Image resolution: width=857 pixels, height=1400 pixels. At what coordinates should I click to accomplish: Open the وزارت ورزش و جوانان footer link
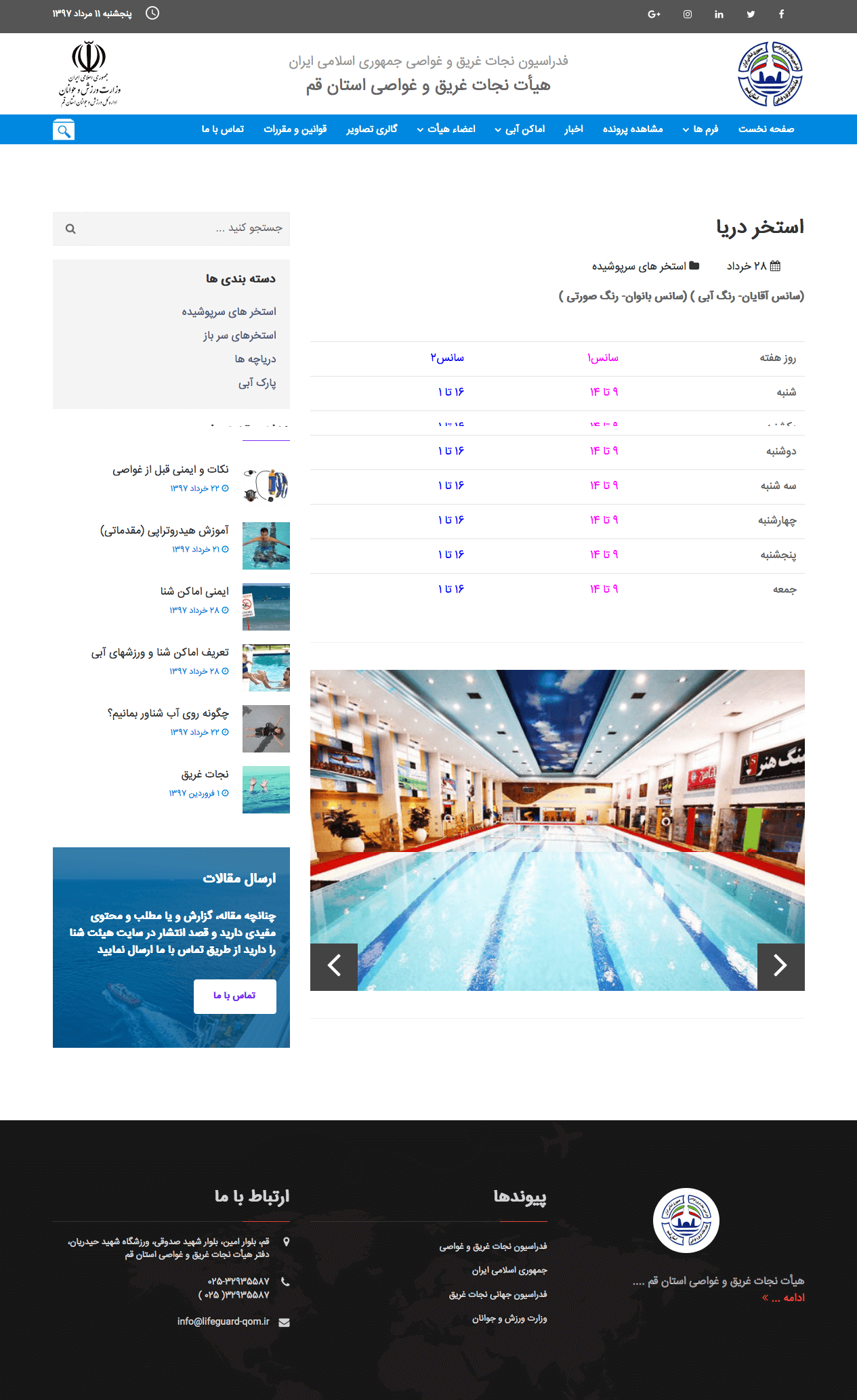tap(509, 1318)
